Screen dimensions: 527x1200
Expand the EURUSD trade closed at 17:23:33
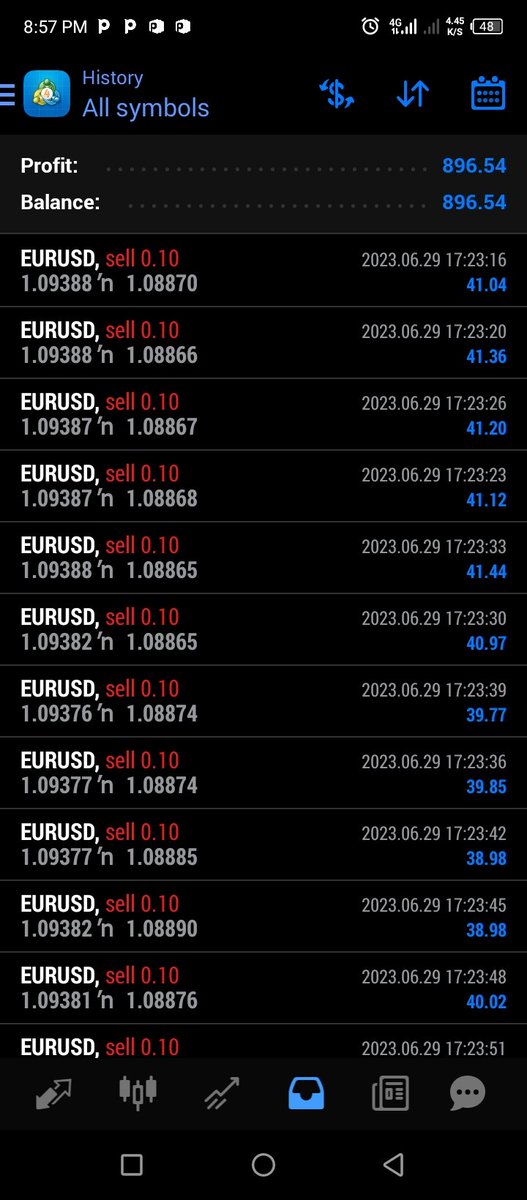[x=263, y=558]
